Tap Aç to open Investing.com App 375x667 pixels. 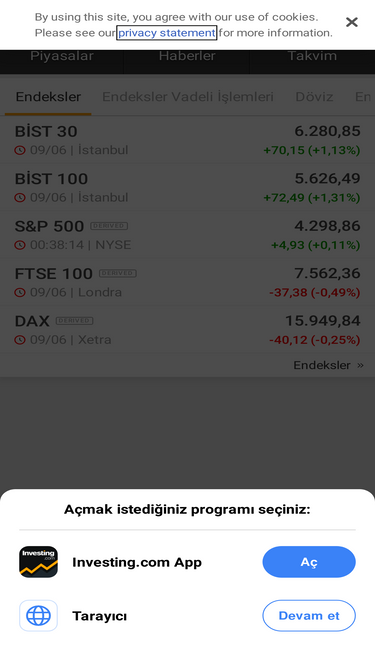pos(309,562)
